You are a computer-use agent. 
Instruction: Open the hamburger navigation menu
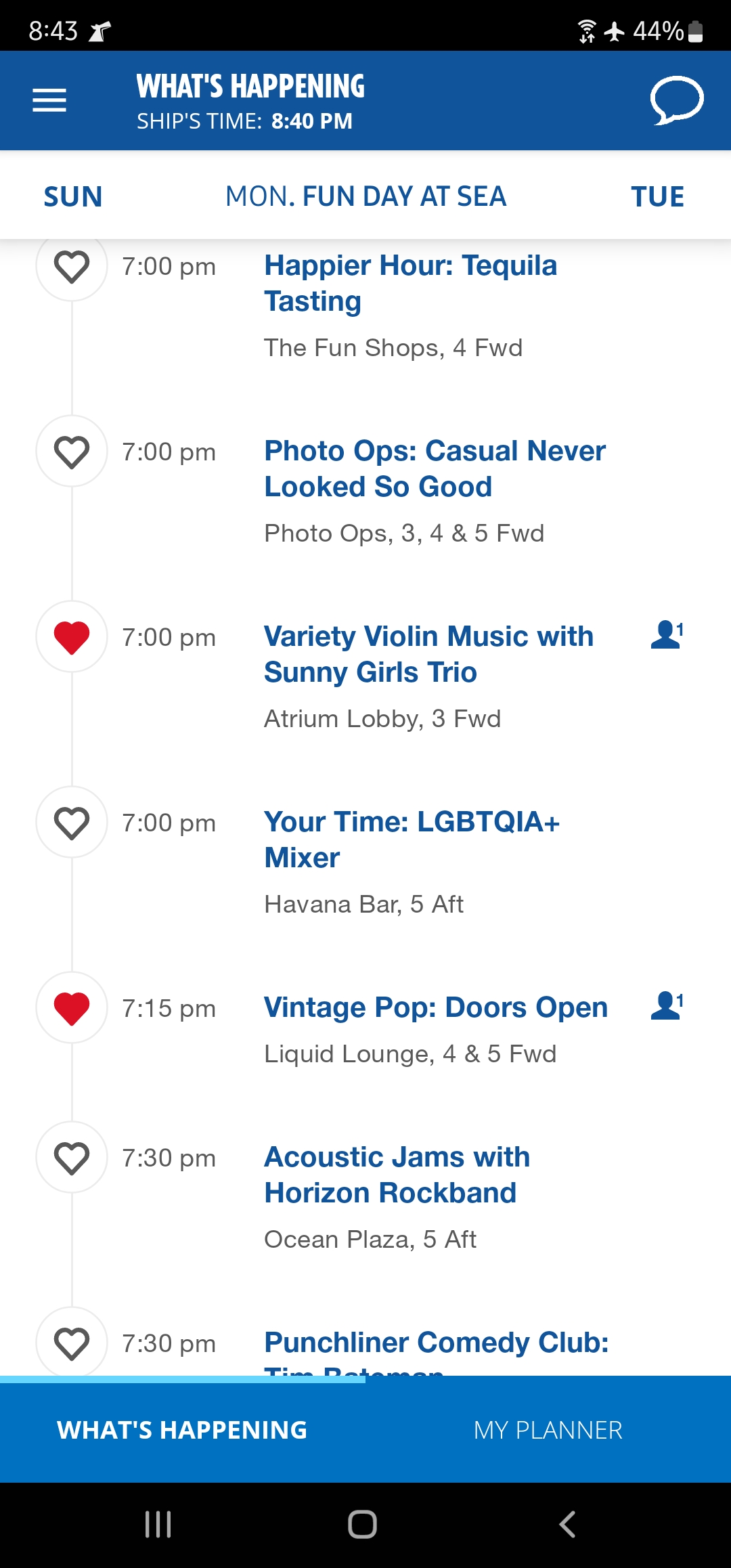(x=49, y=100)
